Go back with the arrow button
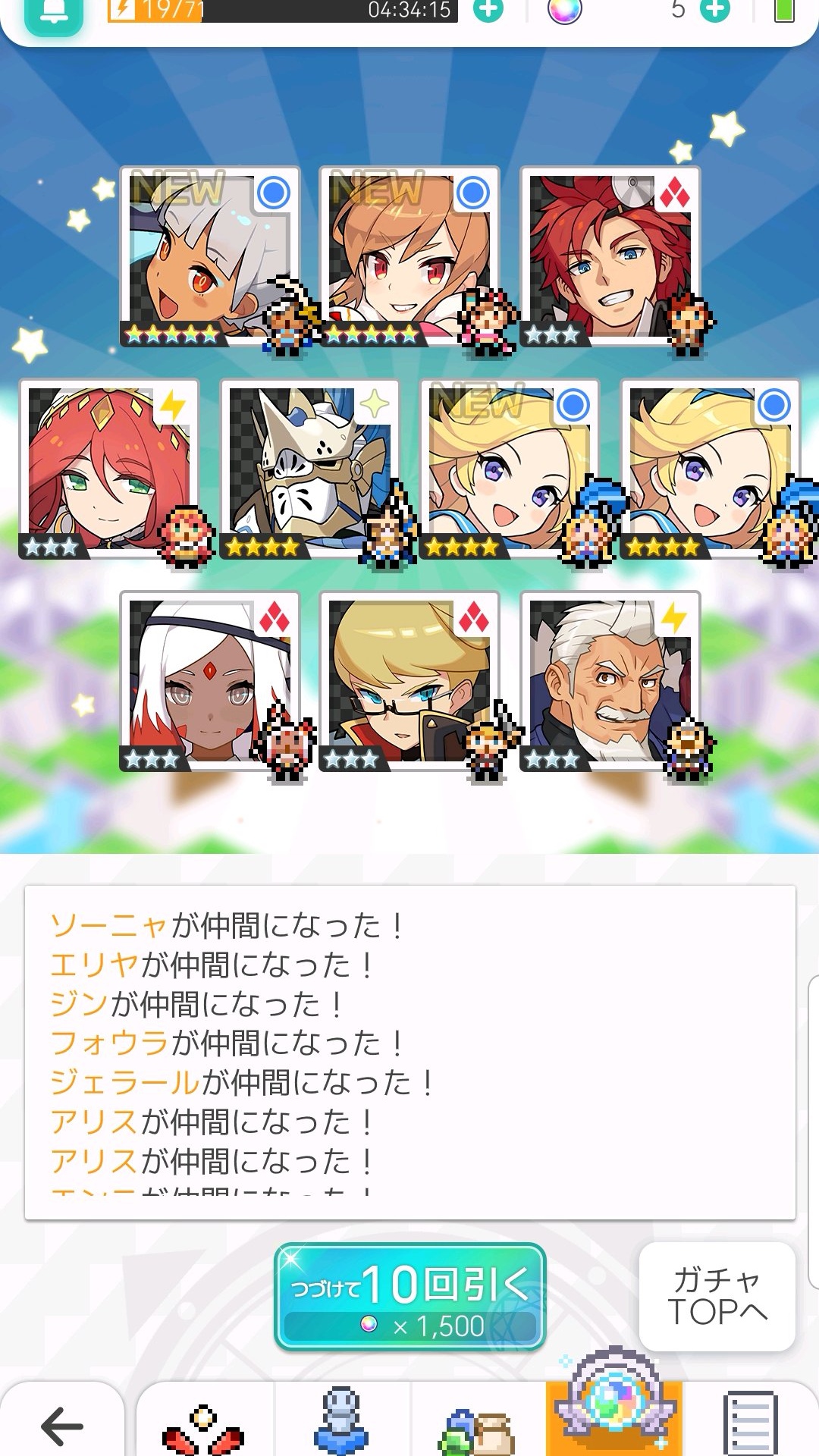 coord(62,1426)
